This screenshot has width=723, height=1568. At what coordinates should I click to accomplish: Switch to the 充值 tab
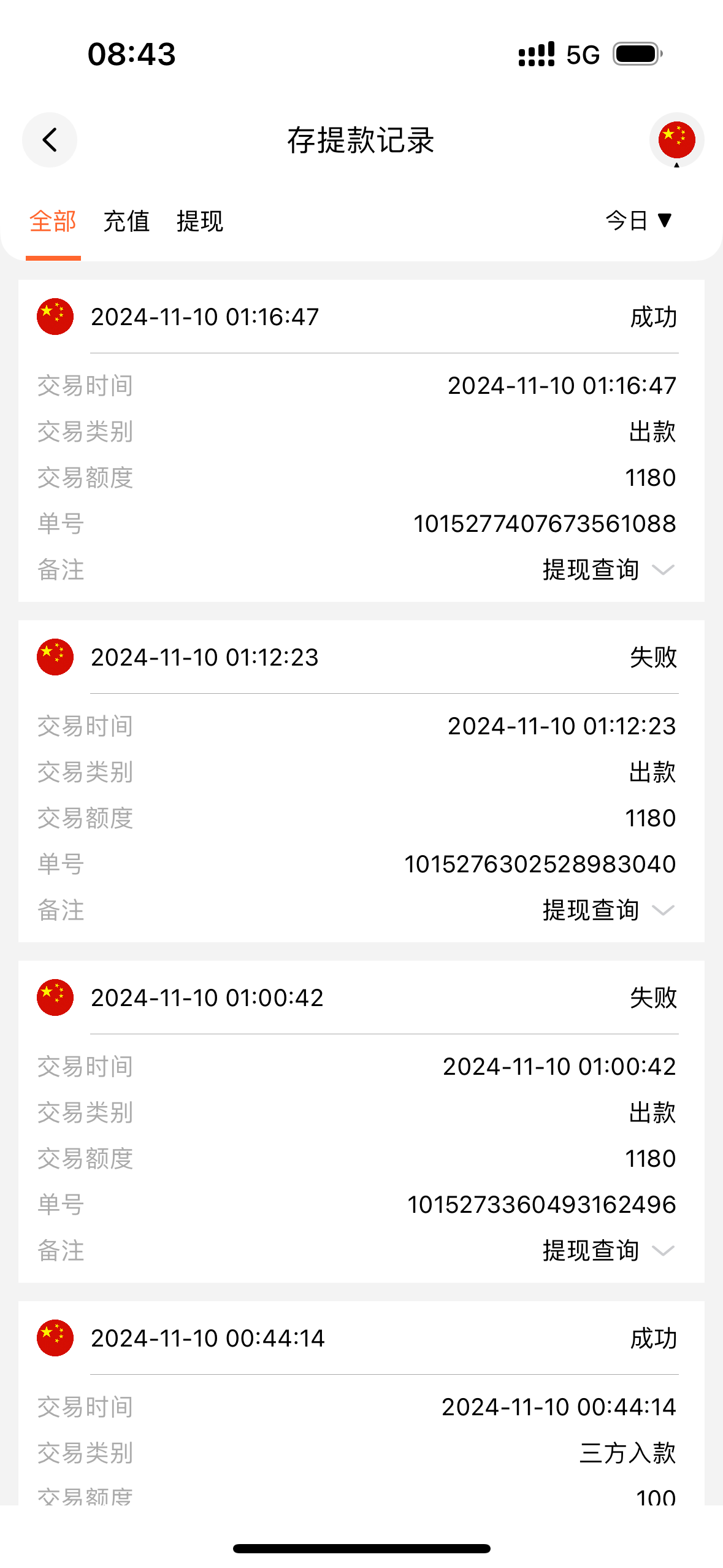pos(127,221)
